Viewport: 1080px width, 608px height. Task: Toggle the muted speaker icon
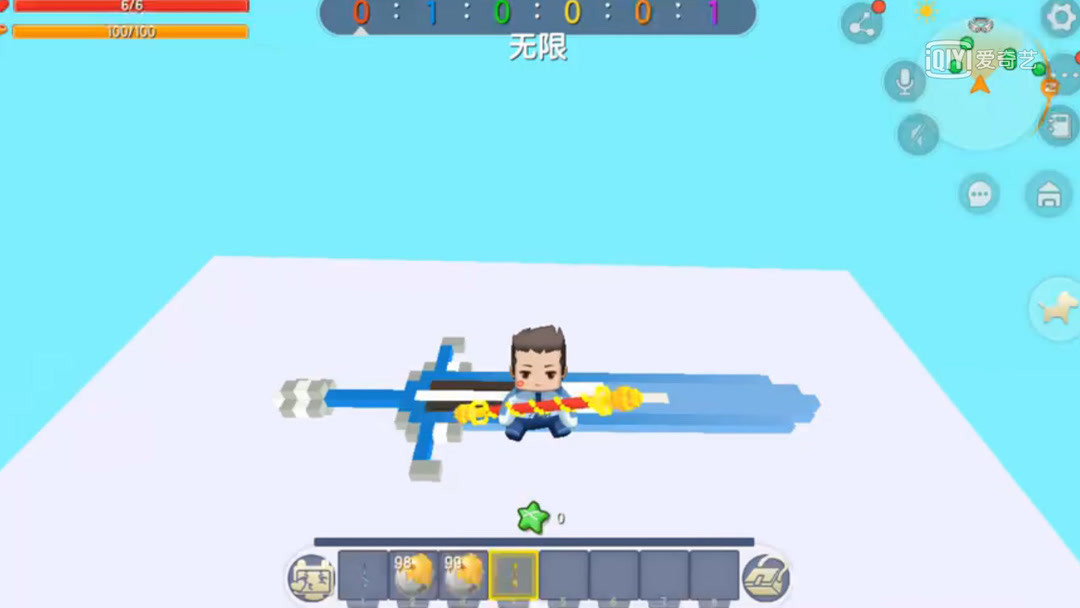click(x=917, y=133)
